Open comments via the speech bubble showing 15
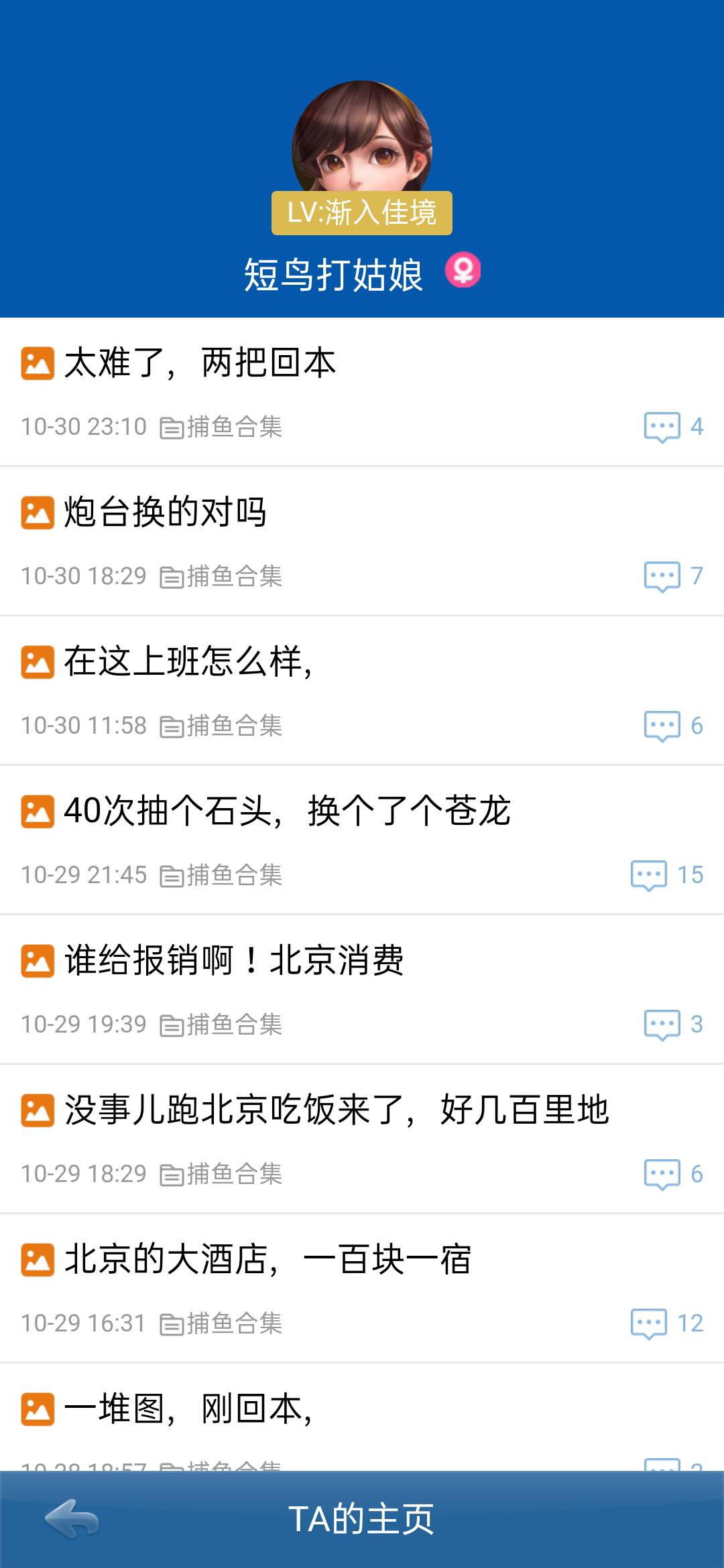This screenshot has height=1568, width=724. tap(649, 874)
